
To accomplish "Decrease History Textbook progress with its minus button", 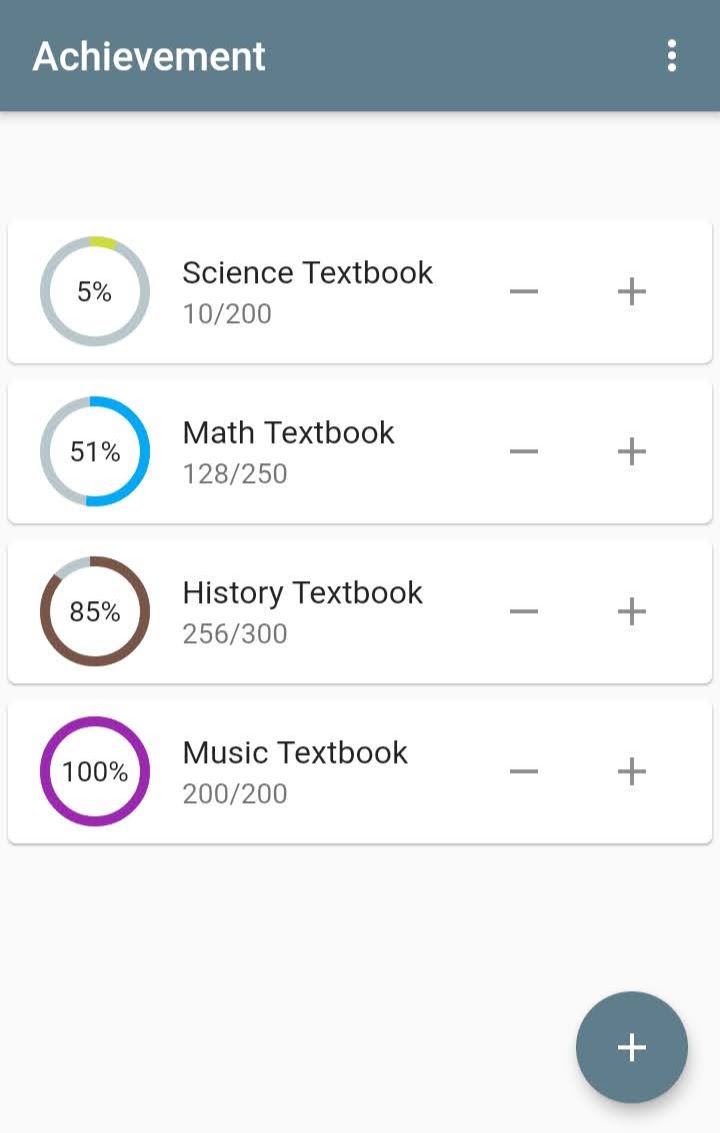I will [524, 611].
